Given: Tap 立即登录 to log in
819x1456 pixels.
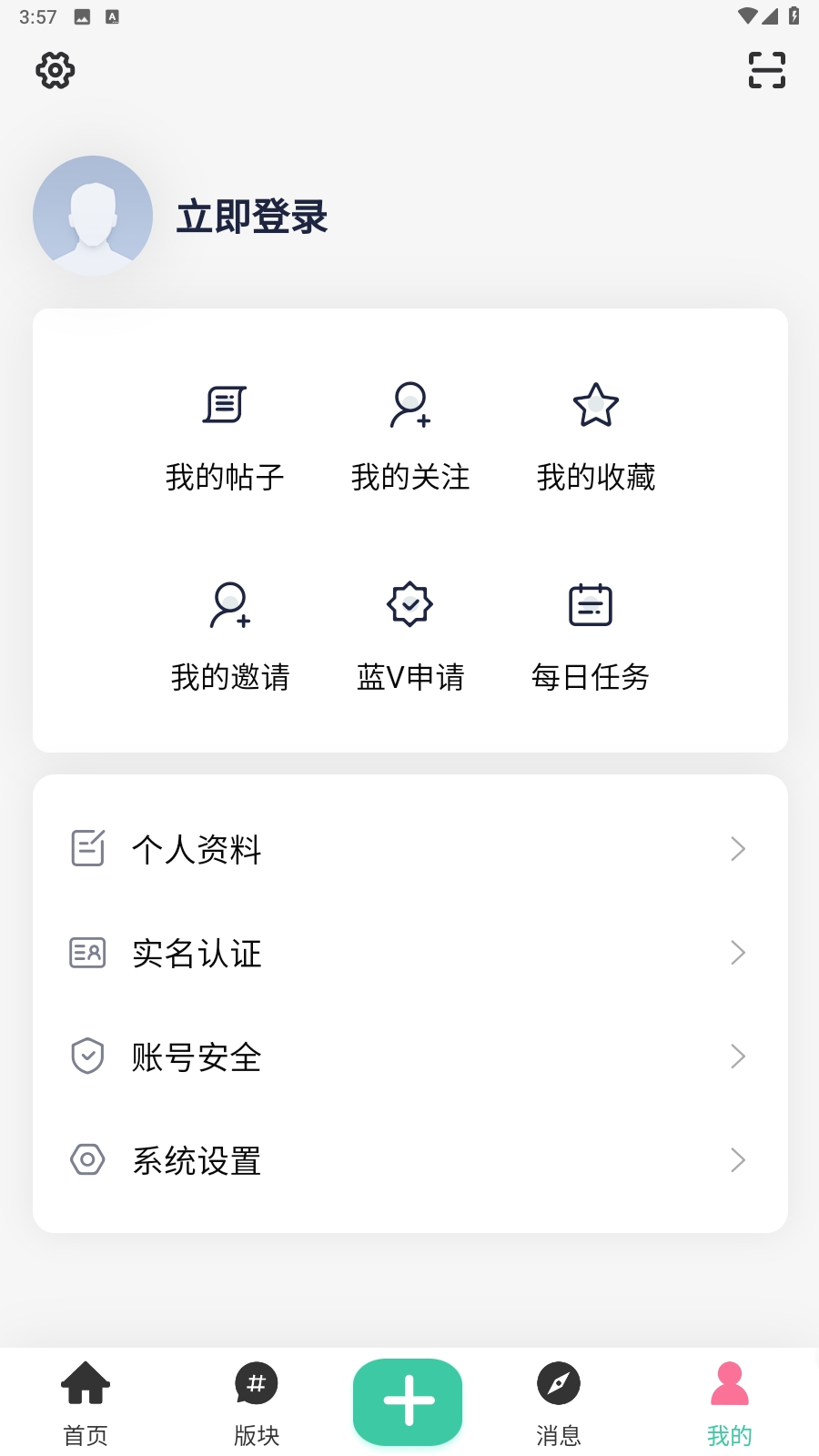Looking at the screenshot, I should pyautogui.click(x=252, y=217).
